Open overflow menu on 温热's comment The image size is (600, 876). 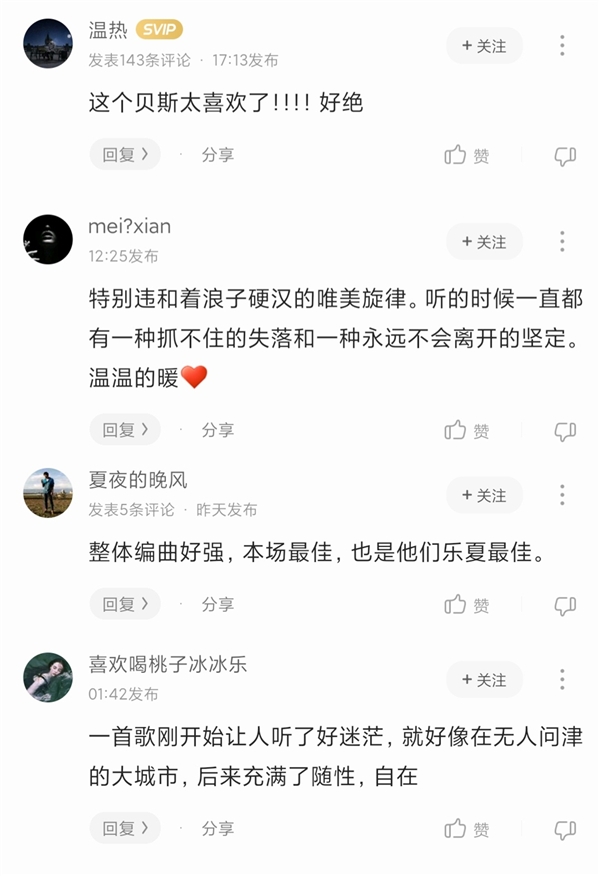point(562,46)
